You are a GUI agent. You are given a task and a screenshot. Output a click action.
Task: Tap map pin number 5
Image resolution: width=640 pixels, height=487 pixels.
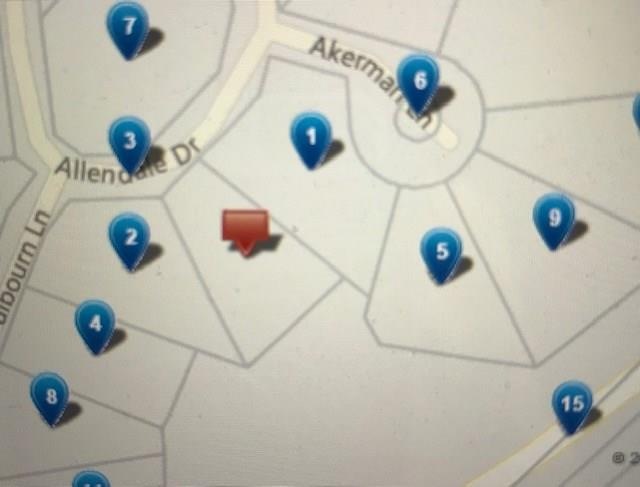[441, 250]
